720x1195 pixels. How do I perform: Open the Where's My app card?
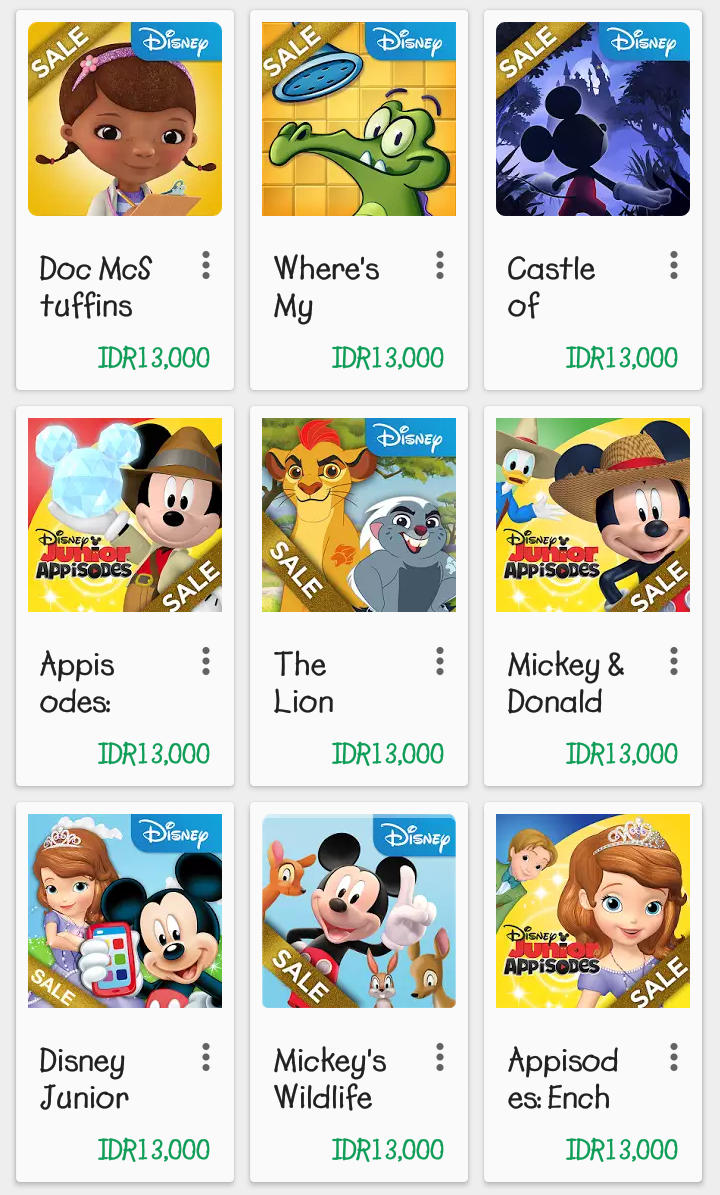coord(359,120)
